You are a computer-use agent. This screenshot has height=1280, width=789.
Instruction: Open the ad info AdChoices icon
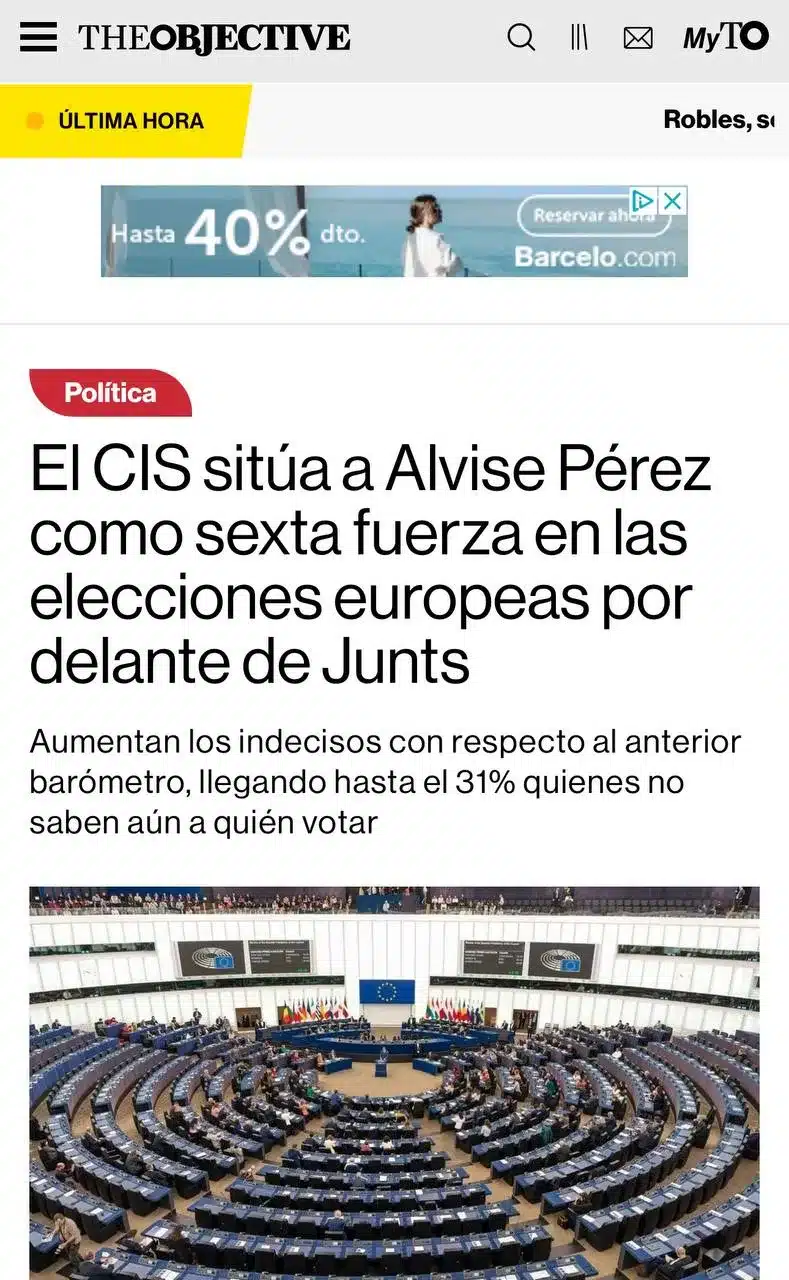coord(644,201)
